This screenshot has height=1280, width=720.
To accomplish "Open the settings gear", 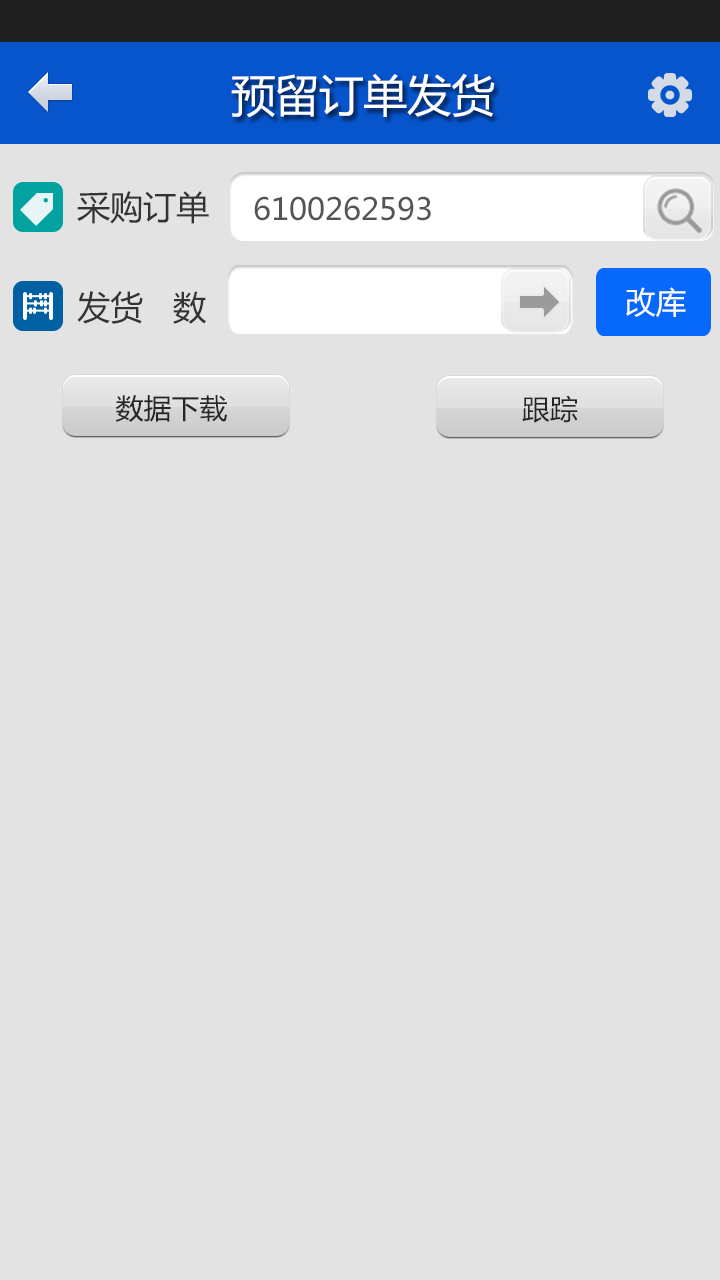I will 669,95.
